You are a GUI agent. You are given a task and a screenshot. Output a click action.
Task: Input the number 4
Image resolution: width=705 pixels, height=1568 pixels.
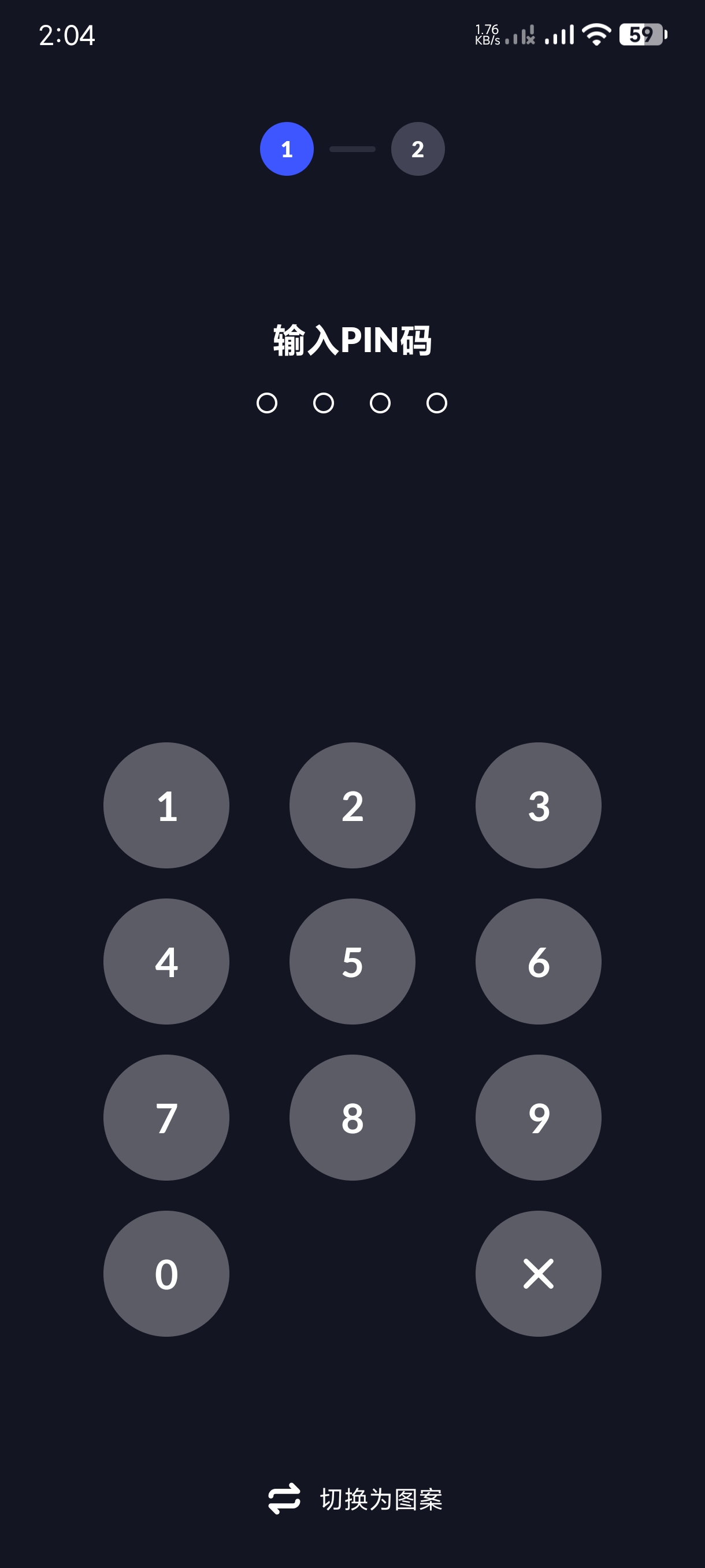166,961
